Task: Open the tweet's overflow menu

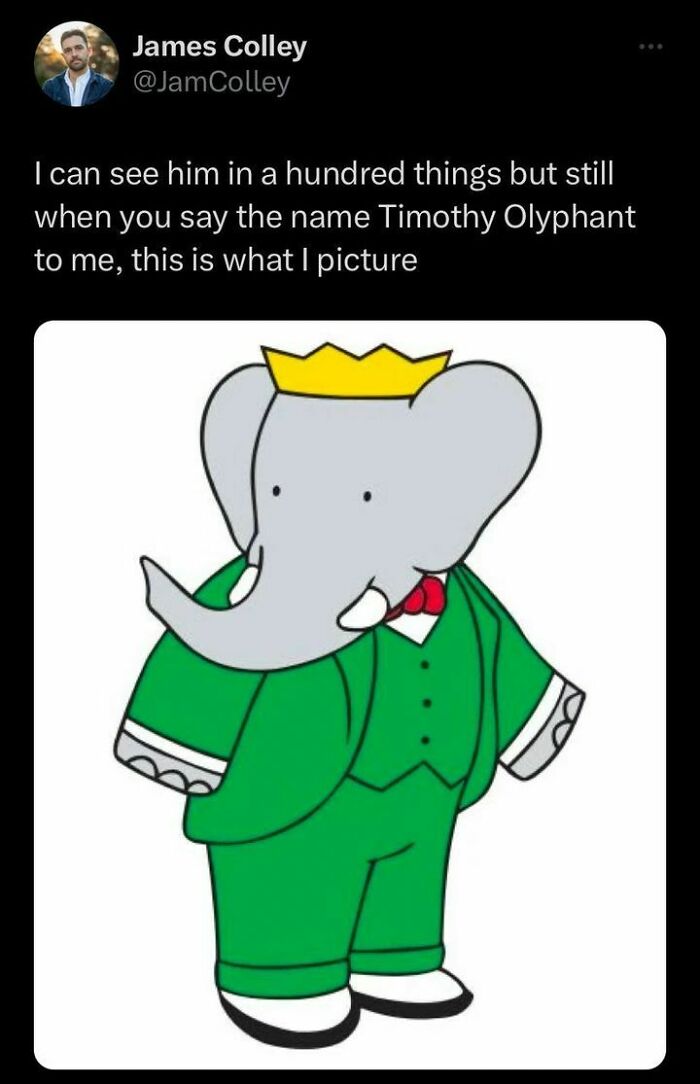Action: [x=652, y=48]
